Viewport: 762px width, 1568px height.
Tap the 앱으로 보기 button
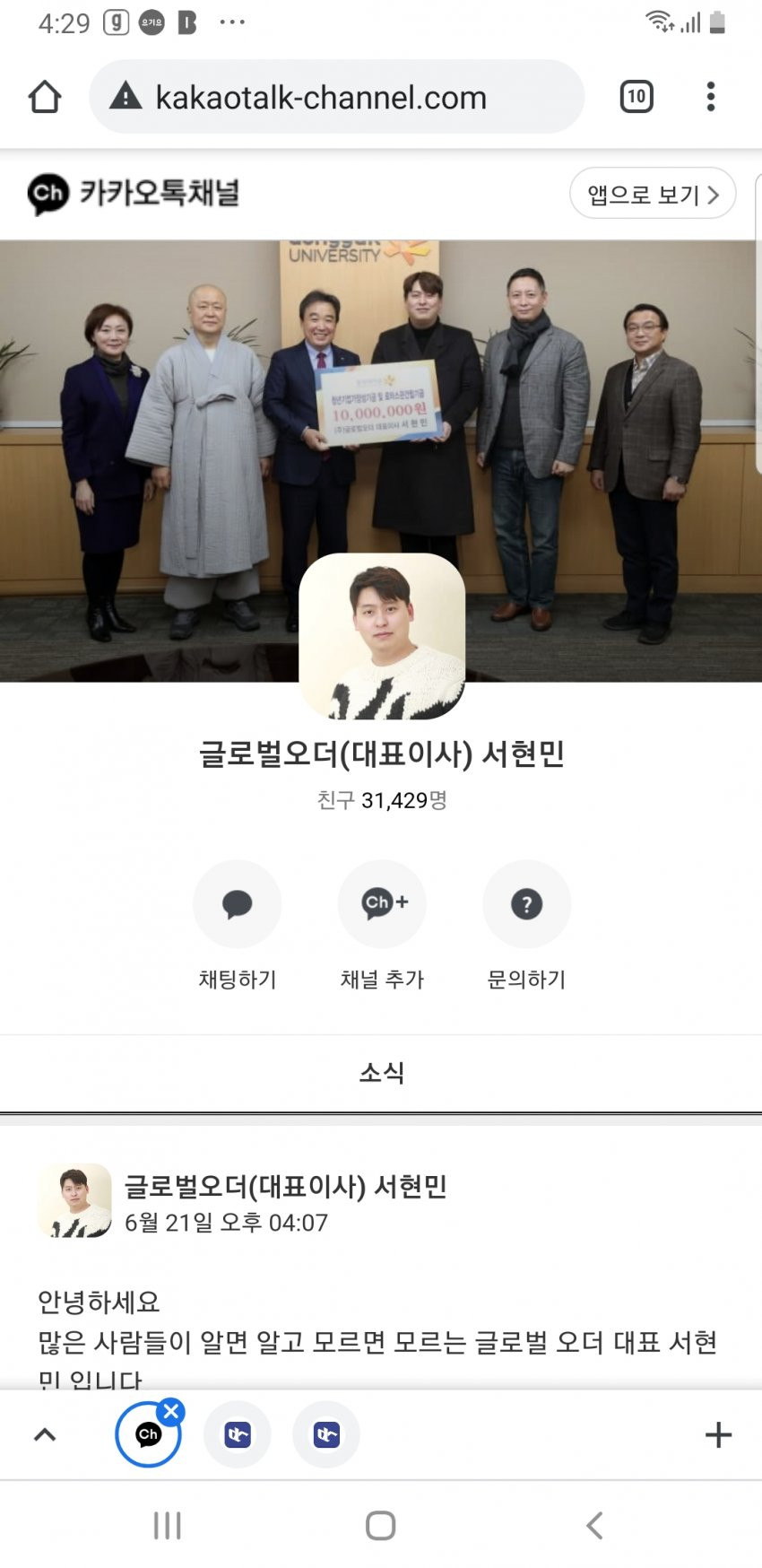click(x=653, y=194)
